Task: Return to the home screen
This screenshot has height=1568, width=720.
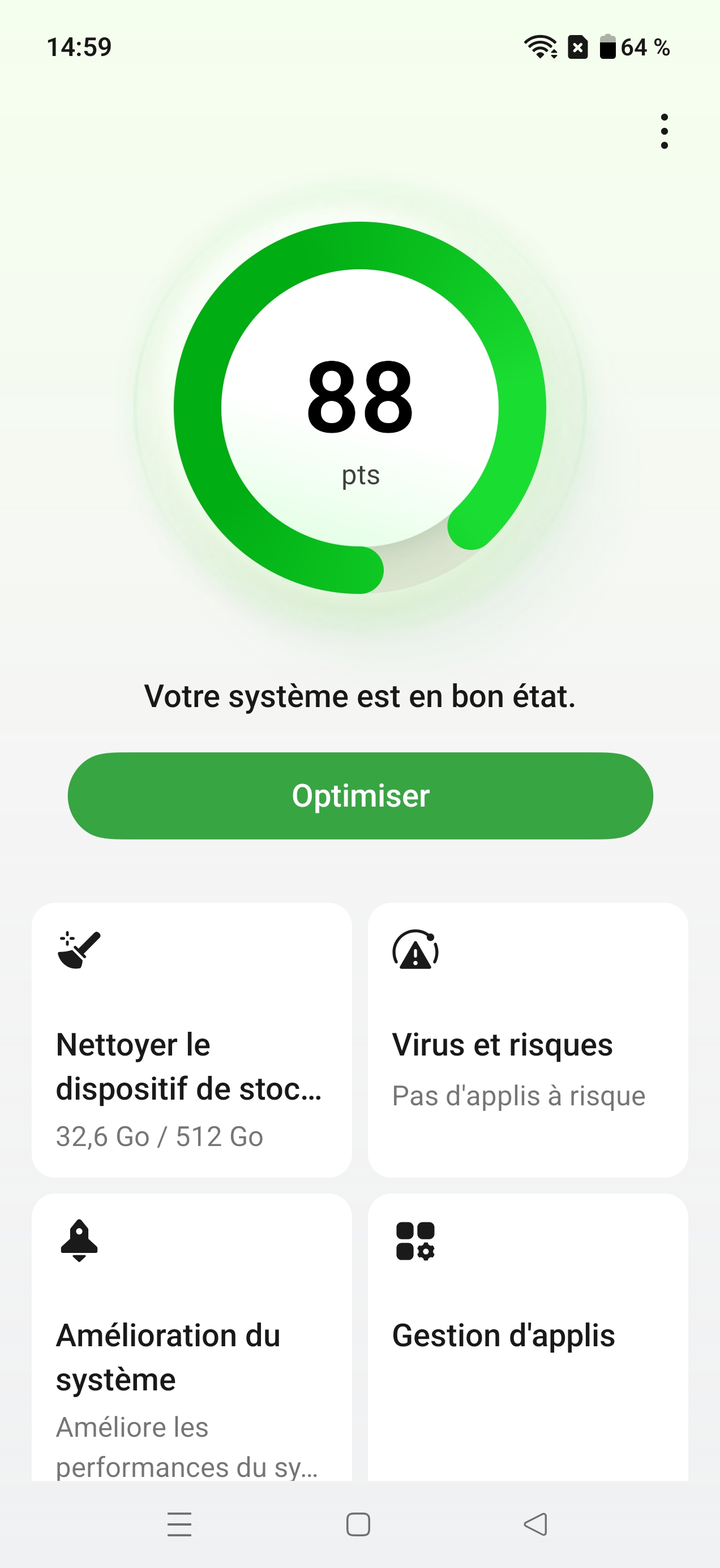Action: coord(358,1524)
